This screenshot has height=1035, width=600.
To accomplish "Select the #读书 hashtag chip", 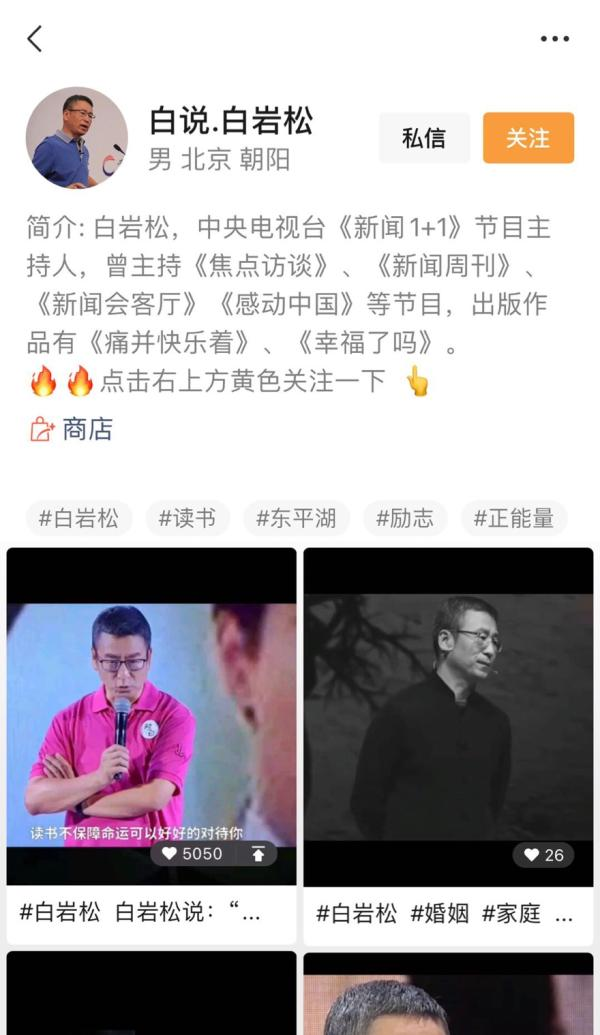I will 187,518.
